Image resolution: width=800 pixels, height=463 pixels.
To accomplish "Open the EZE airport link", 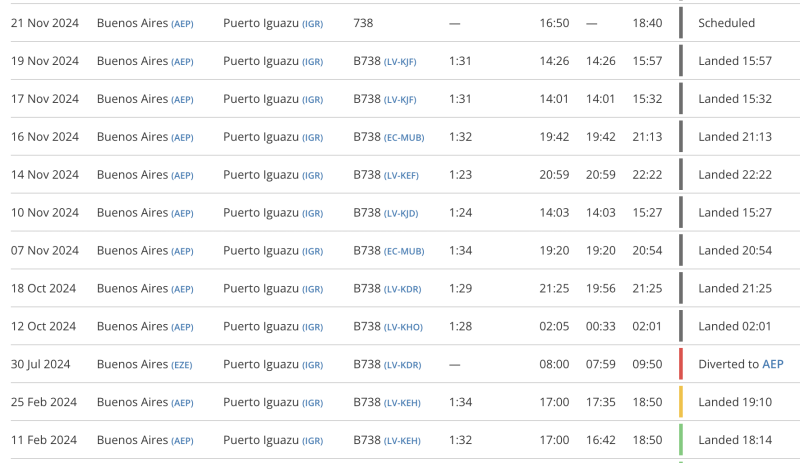I will 182,366.
